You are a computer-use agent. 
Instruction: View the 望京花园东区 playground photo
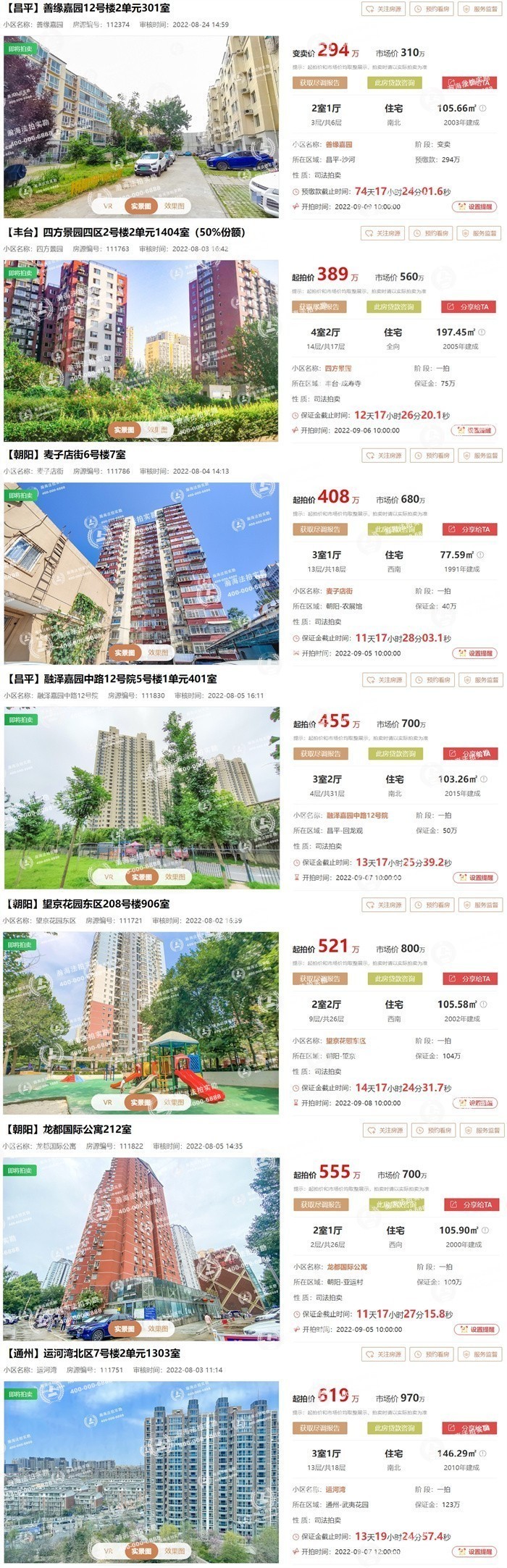point(141,1022)
